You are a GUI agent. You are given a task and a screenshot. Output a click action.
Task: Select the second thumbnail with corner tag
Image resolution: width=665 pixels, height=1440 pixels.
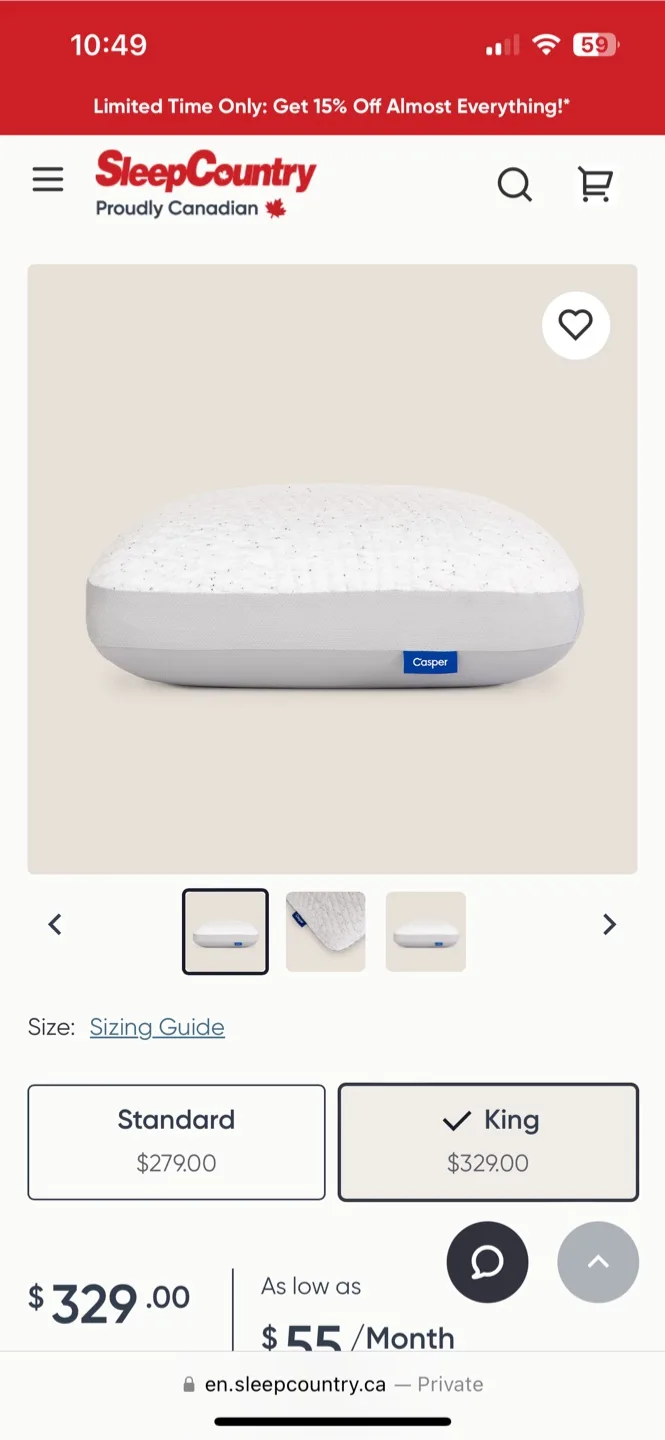pos(325,931)
